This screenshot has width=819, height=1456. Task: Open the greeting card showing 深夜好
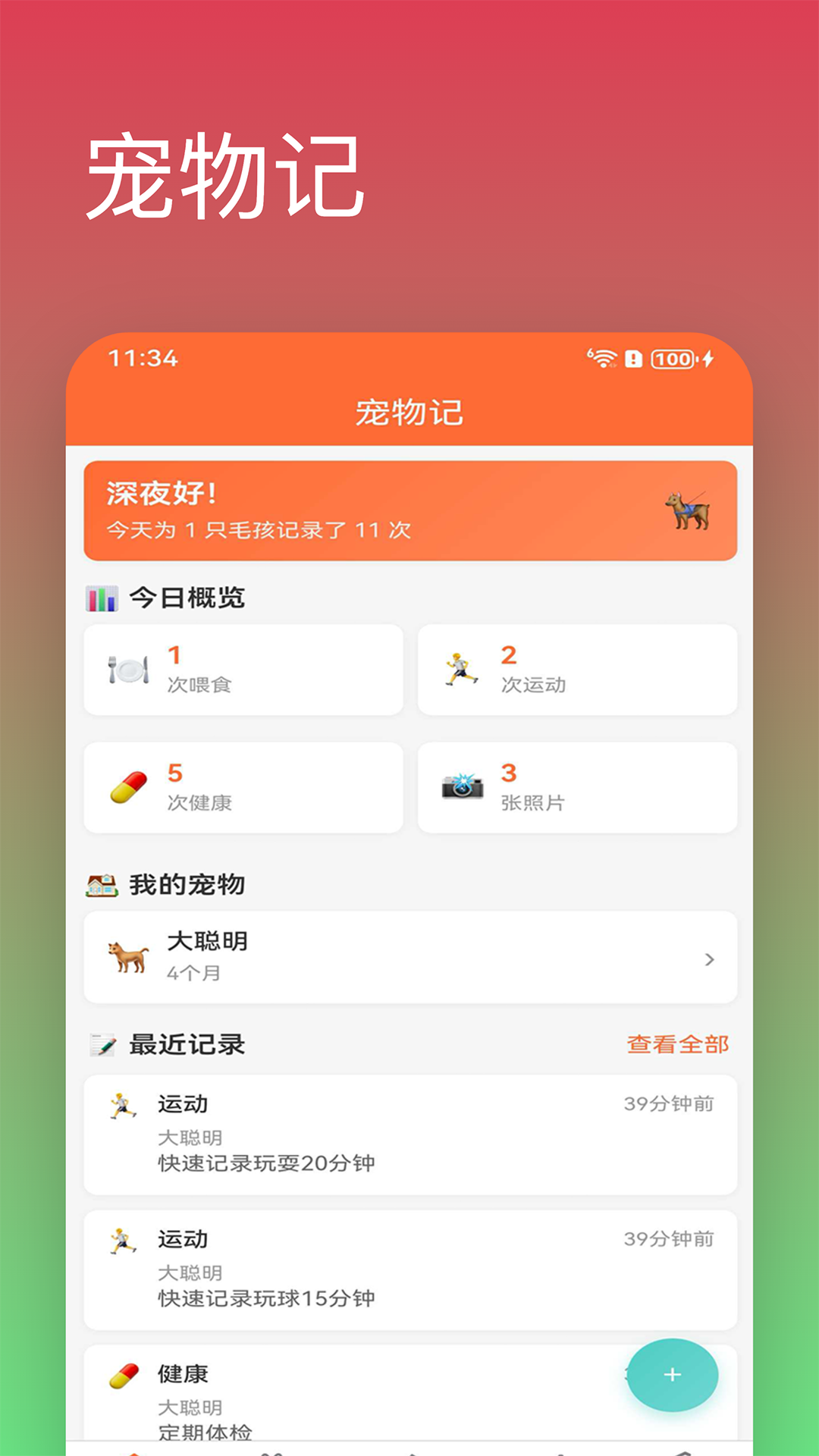click(x=409, y=510)
